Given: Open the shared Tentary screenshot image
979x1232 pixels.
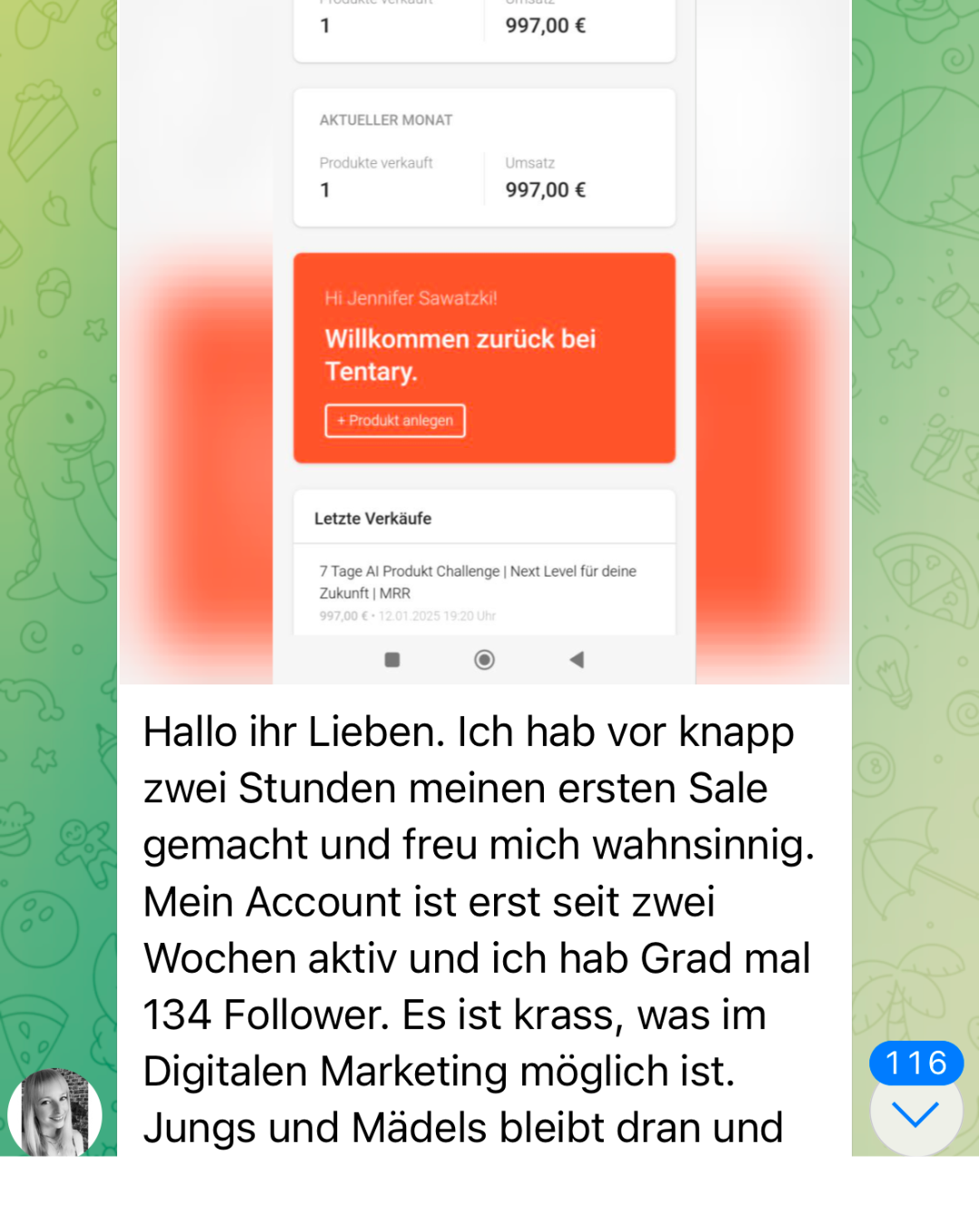Looking at the screenshot, I should 484,344.
